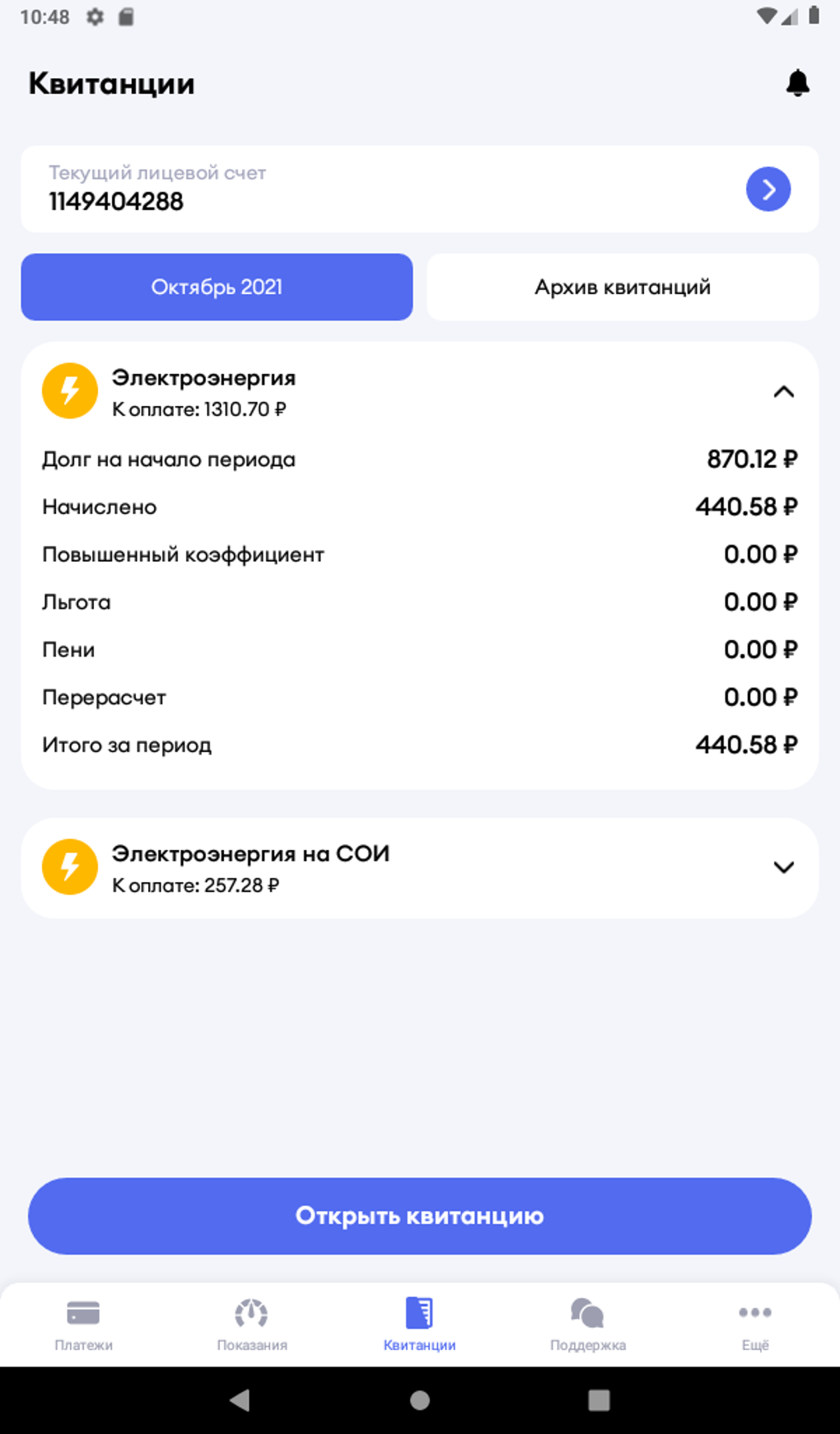This screenshot has height=1434, width=840.
Task: Tap the system back button
Action: pyautogui.click(x=240, y=1399)
